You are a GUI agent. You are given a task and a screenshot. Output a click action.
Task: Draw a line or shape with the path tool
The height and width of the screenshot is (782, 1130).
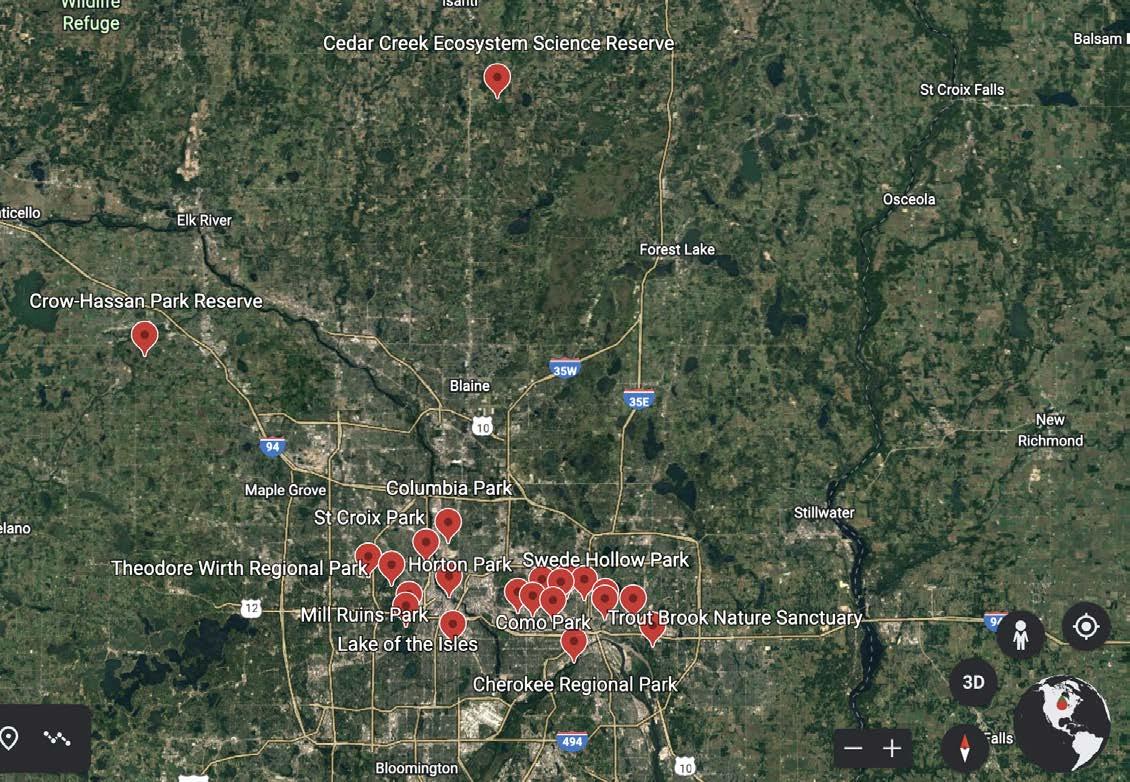57,739
